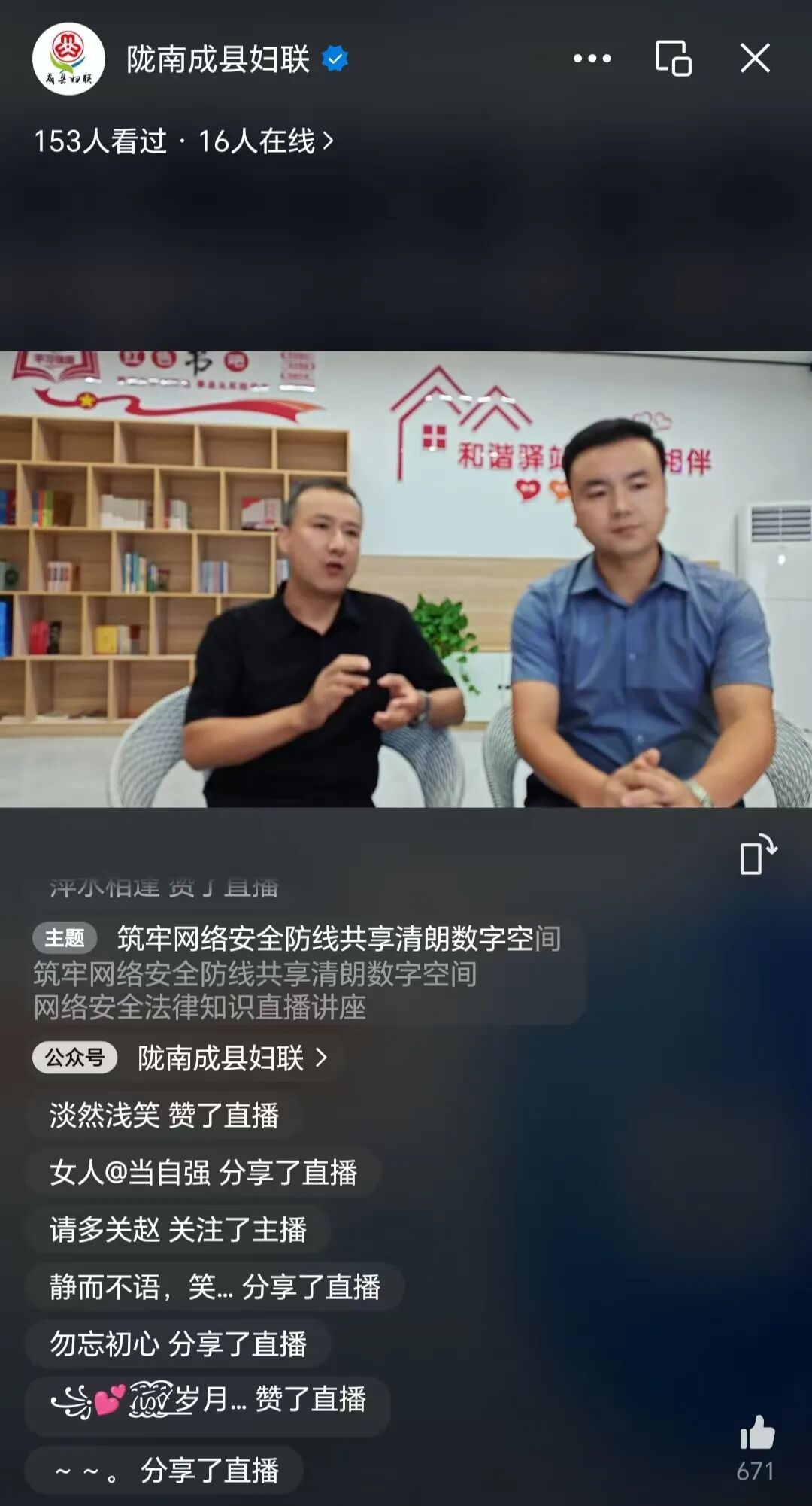812x1506 pixels.
Task: Open the 主题 topic description card
Action: (x=301, y=972)
